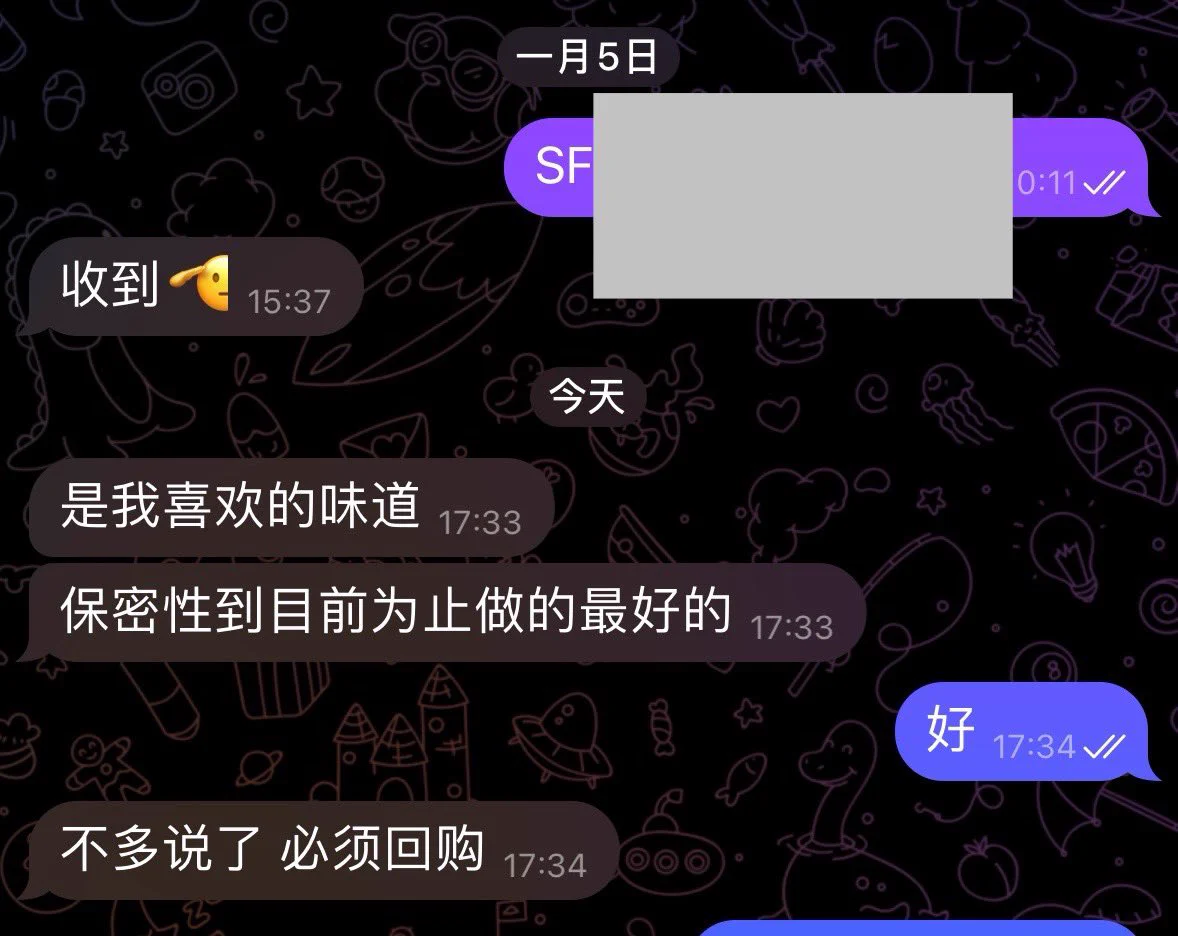The width and height of the screenshot is (1178, 936).
Task: Select the 不多说了 必须回购 message
Action: tap(320, 851)
